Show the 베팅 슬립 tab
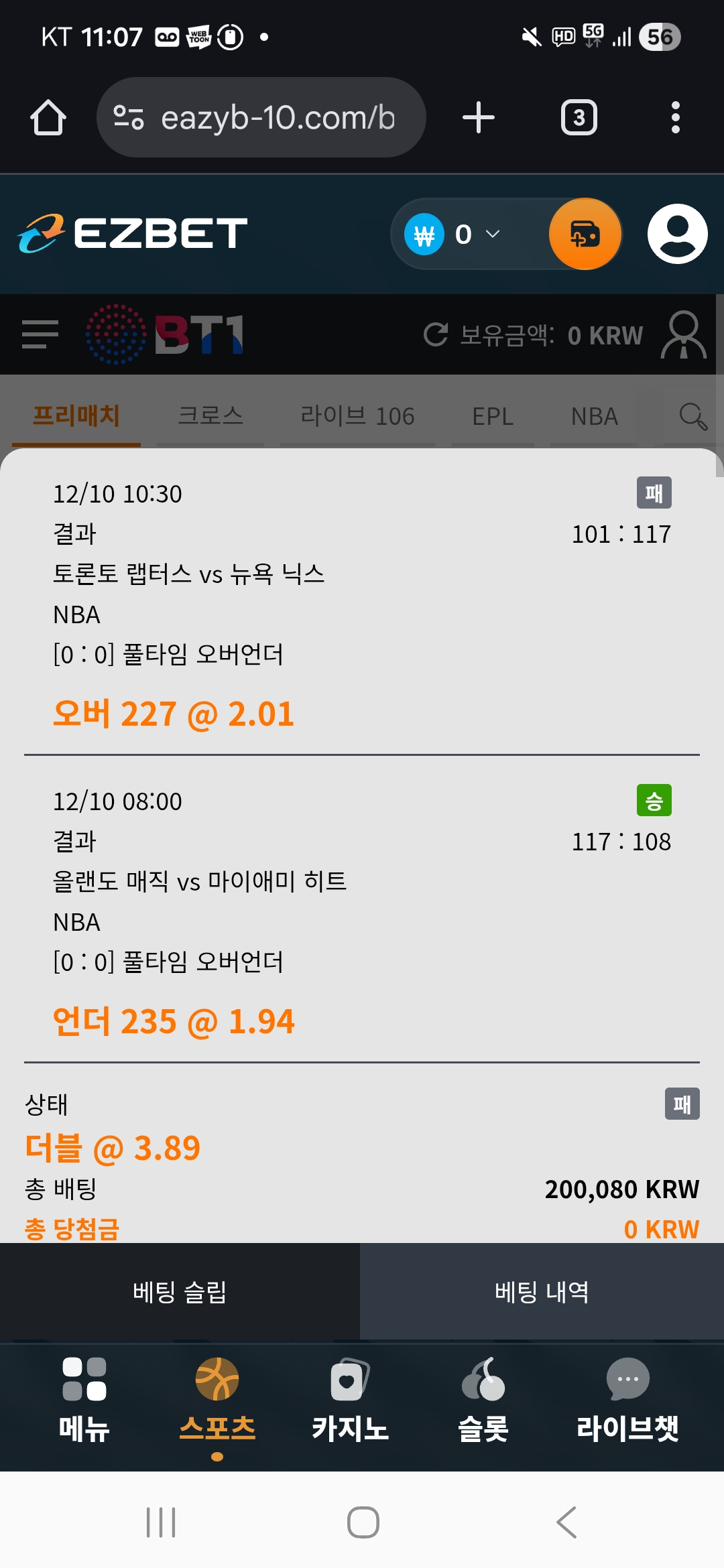 [180, 1292]
